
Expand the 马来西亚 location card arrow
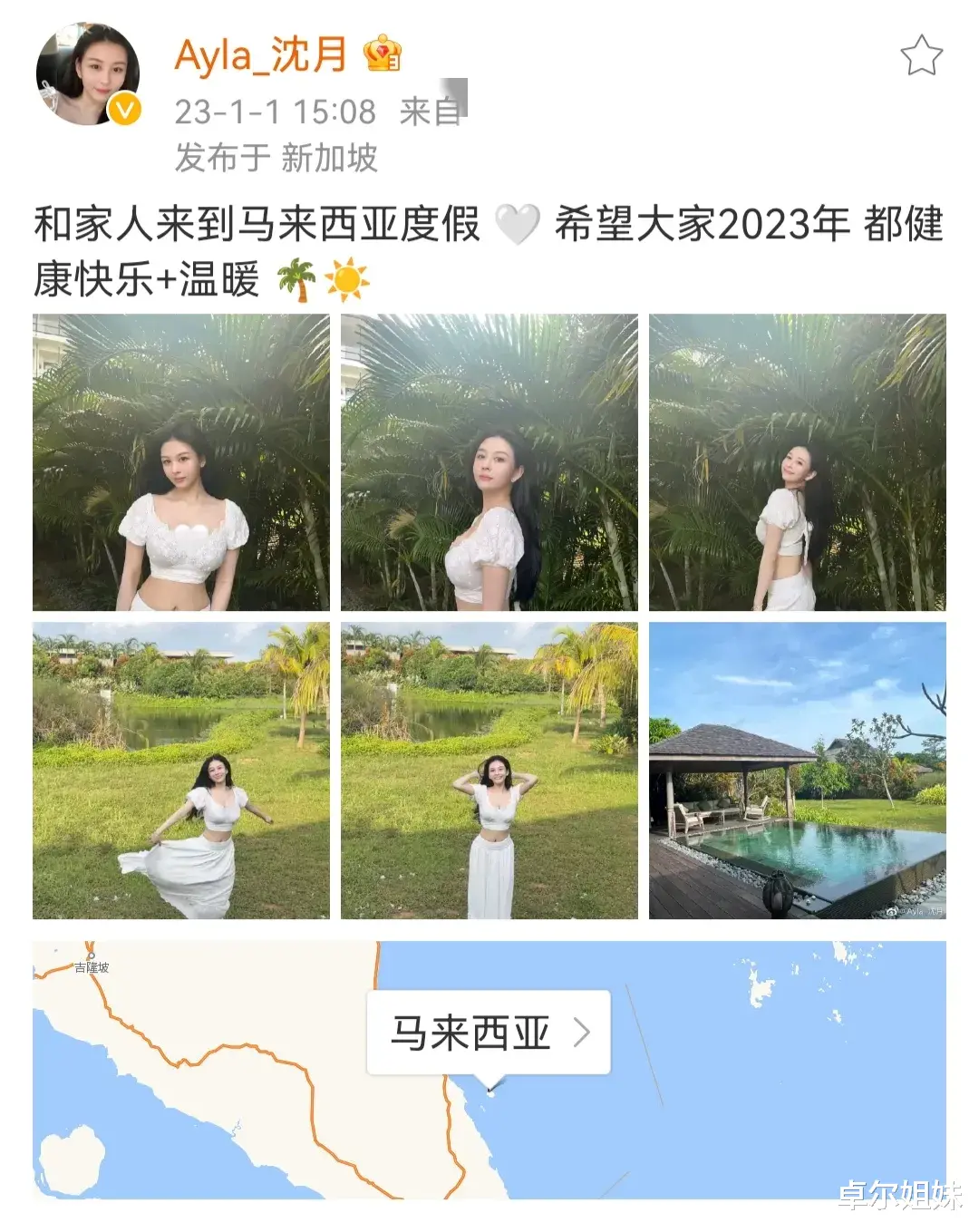584,1031
